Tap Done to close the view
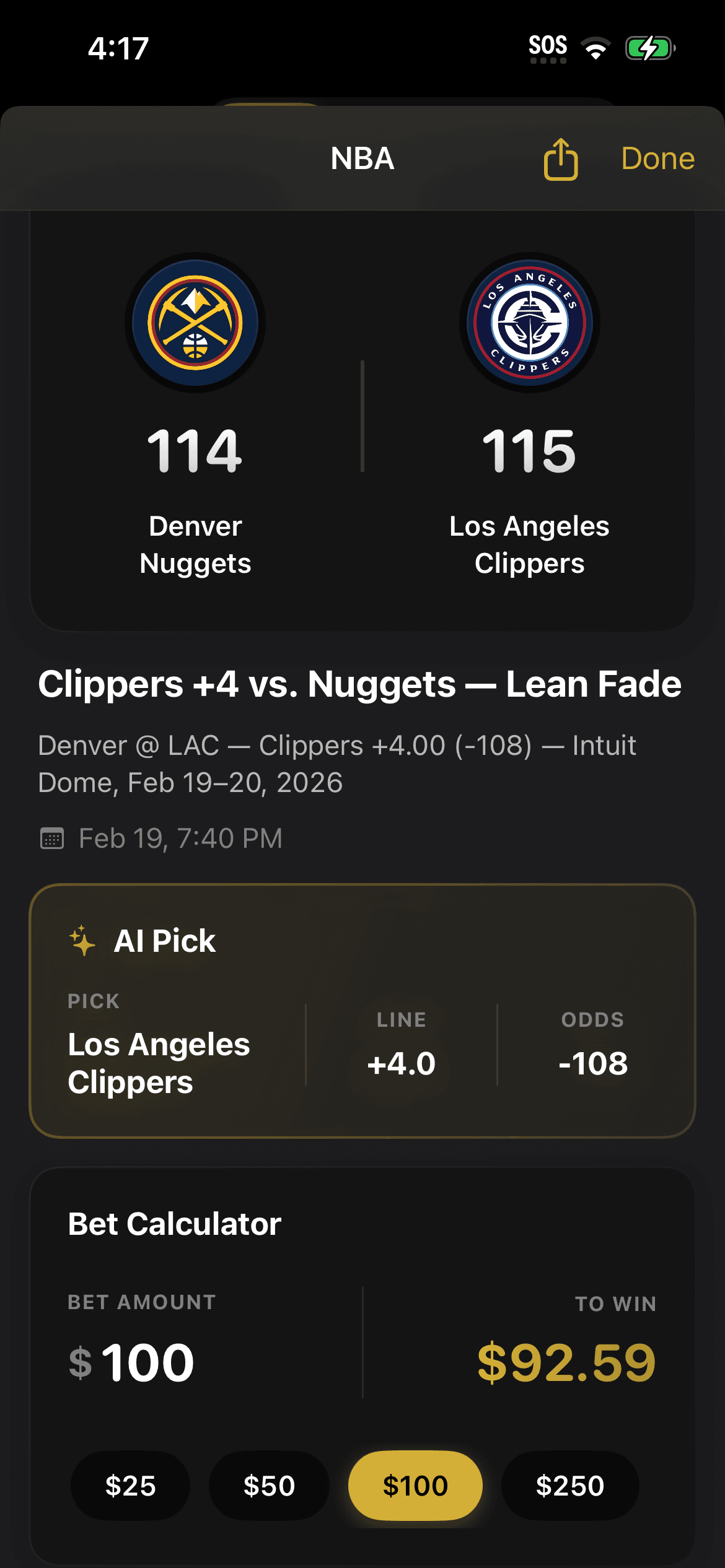Image resolution: width=725 pixels, height=1568 pixels. pyautogui.click(x=659, y=159)
